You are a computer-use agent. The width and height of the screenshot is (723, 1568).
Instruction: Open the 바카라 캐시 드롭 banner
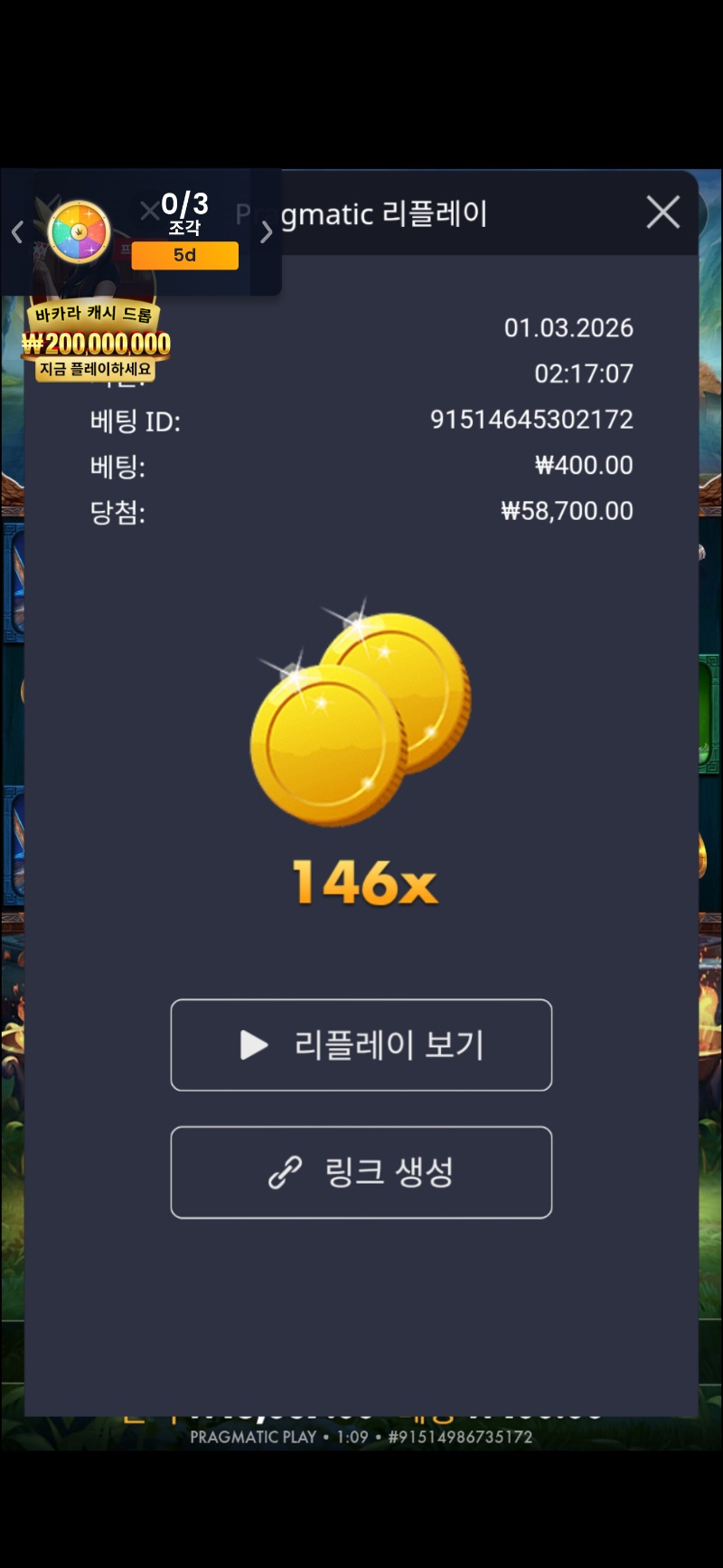tap(96, 342)
